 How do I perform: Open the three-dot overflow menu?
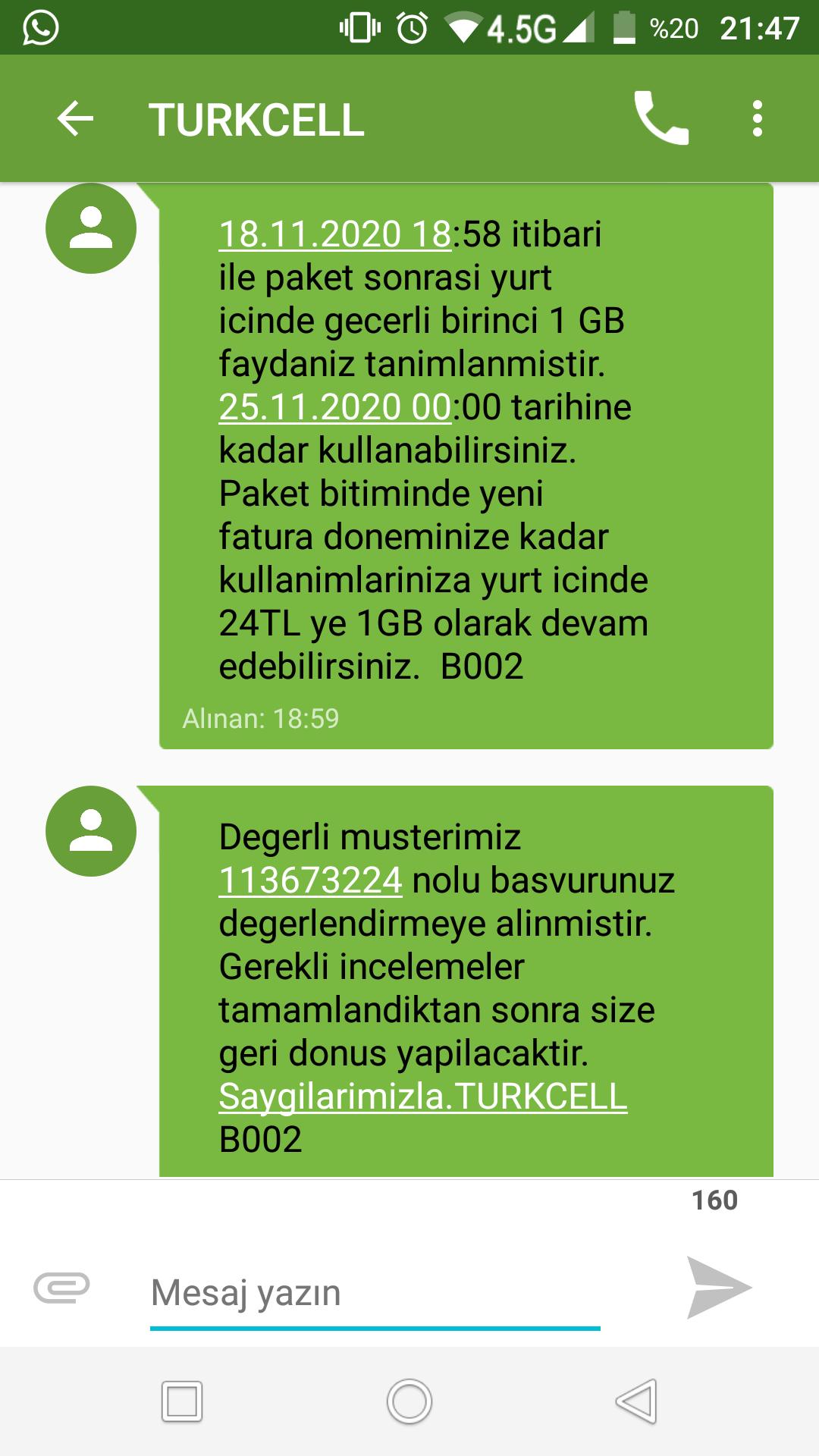(x=757, y=119)
